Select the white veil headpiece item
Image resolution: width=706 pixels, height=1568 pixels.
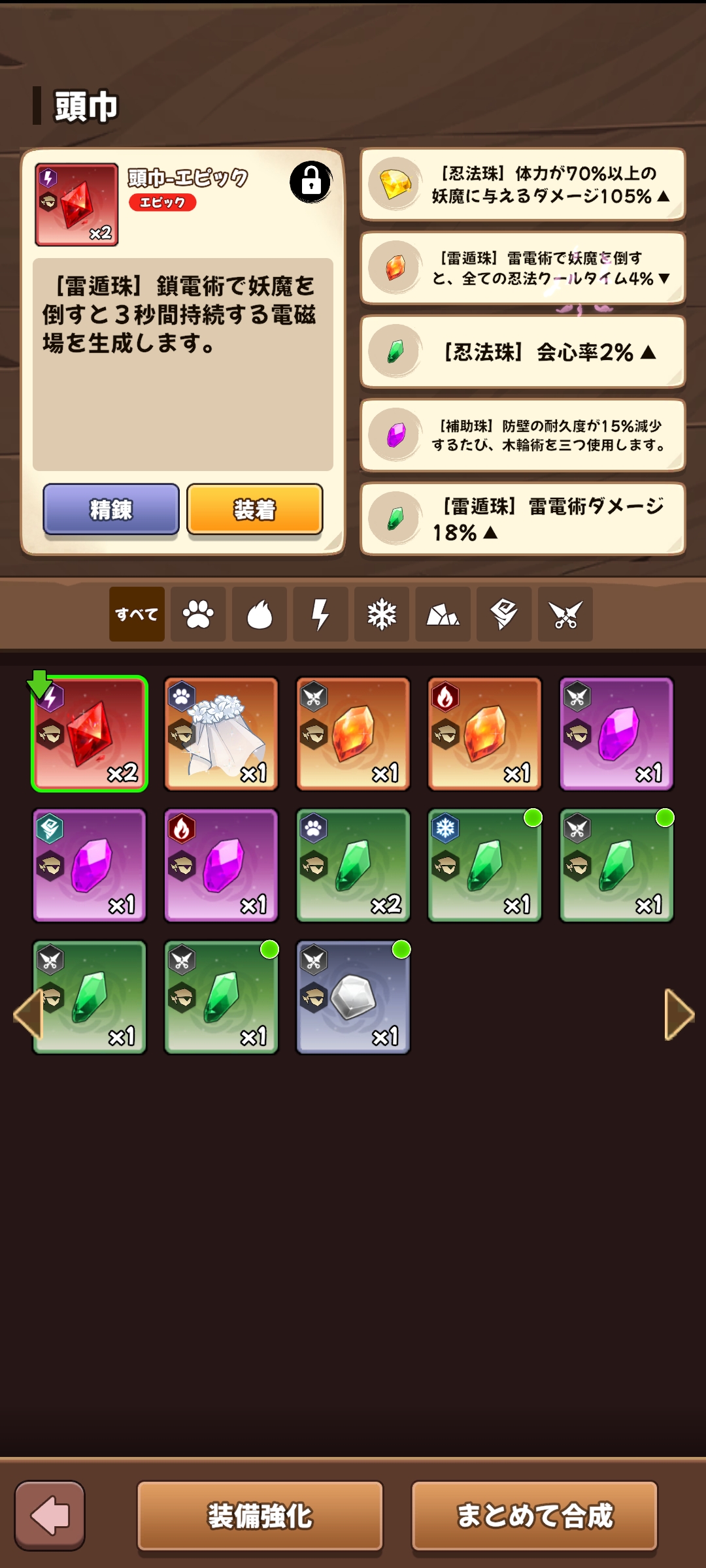coord(221,734)
